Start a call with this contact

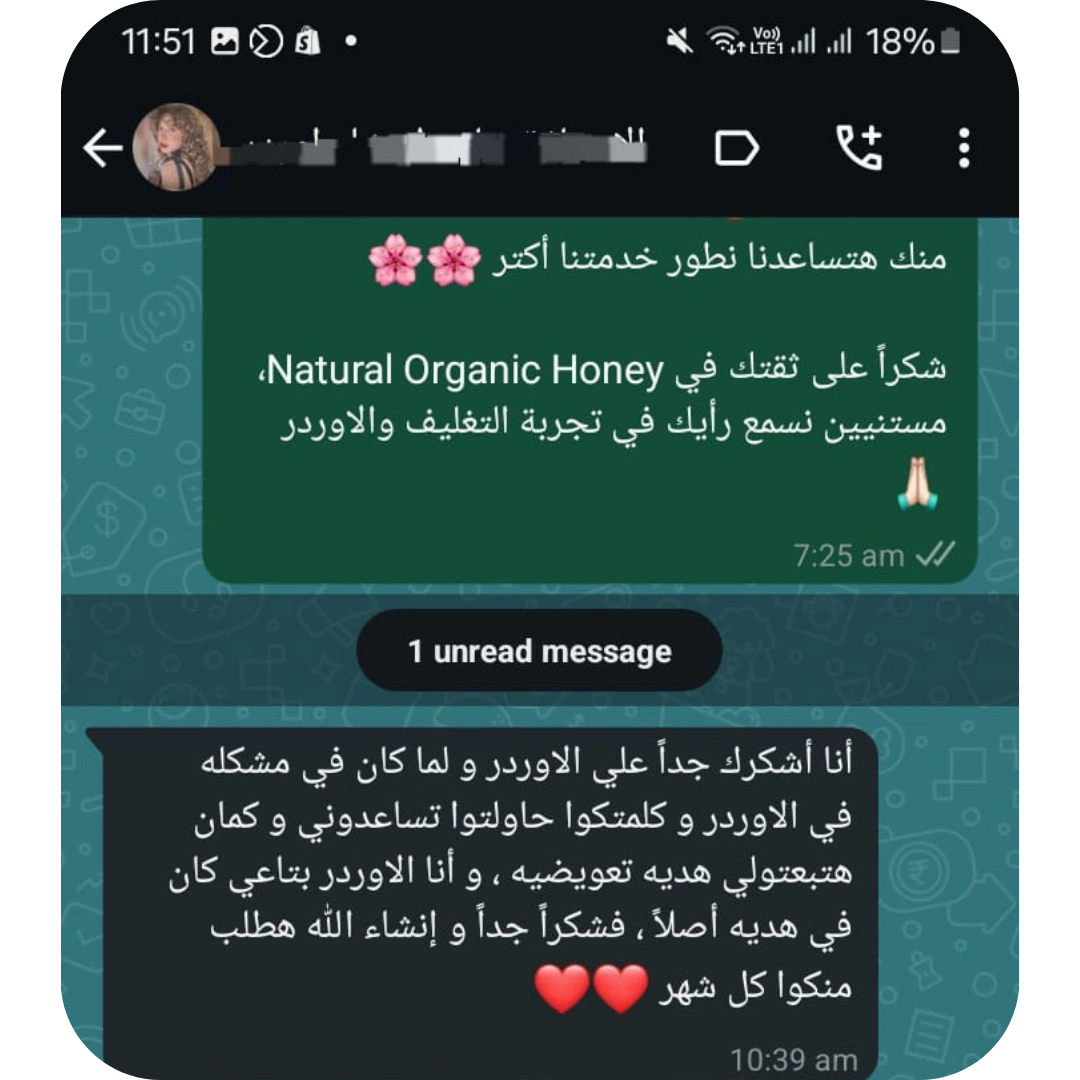(x=859, y=148)
